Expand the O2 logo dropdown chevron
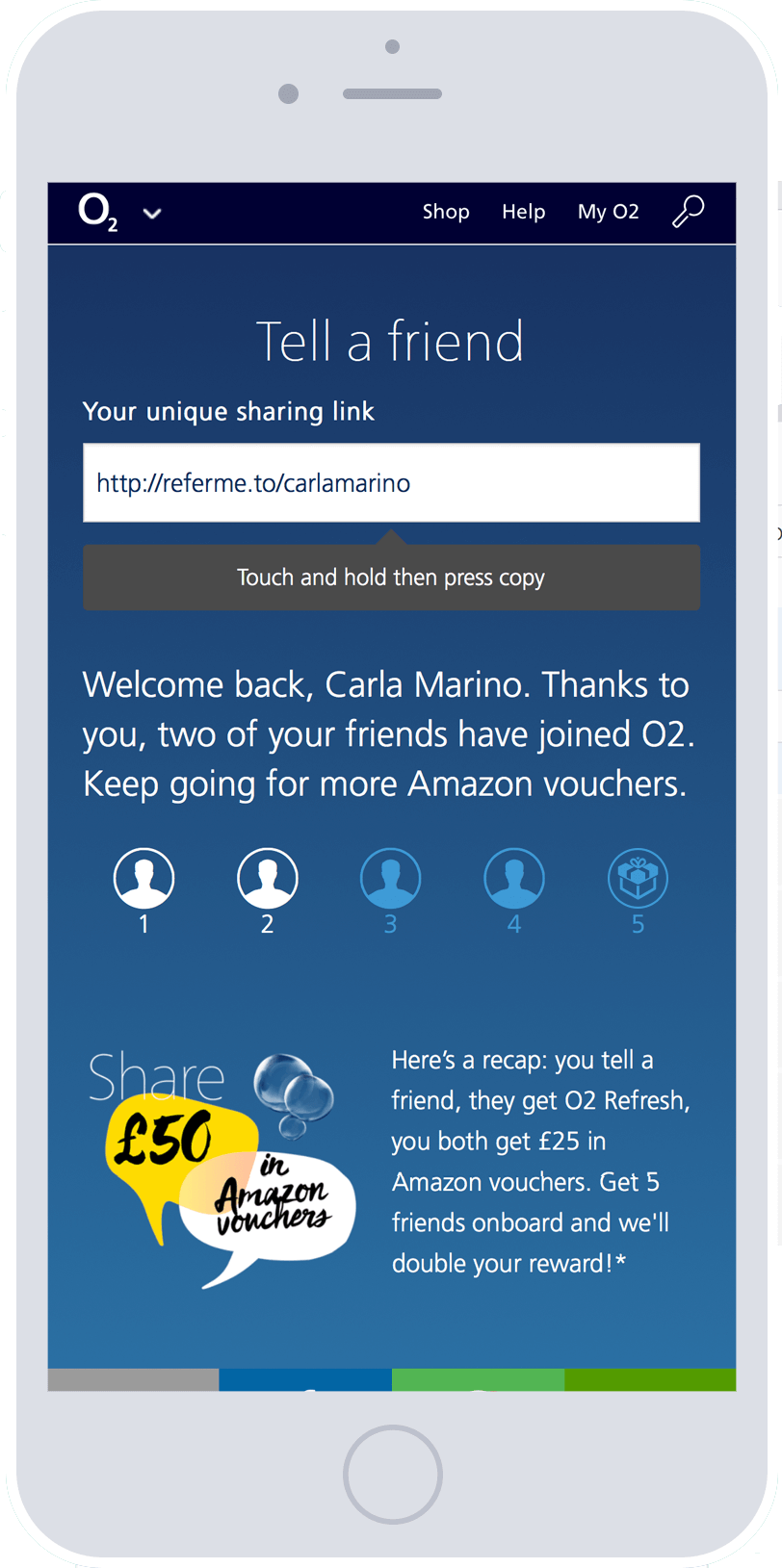This screenshot has height=1568, width=782. coord(152,214)
